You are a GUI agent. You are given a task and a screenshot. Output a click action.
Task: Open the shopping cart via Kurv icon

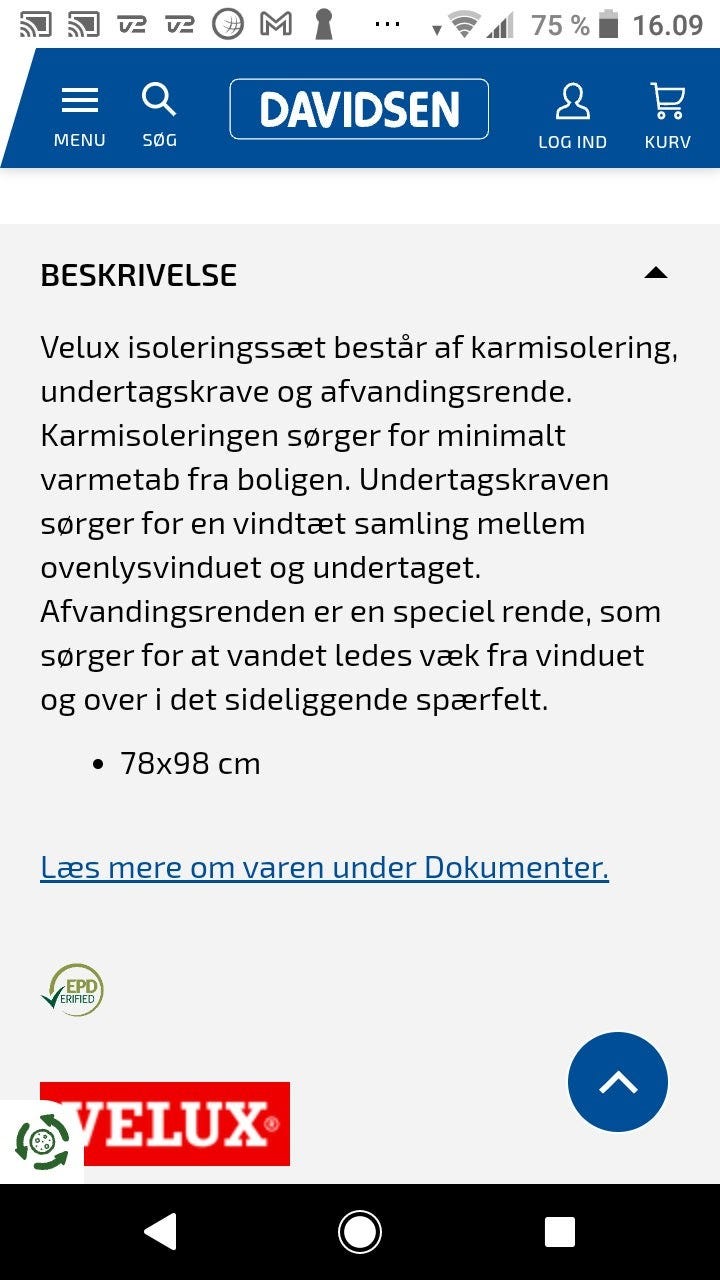(x=666, y=99)
